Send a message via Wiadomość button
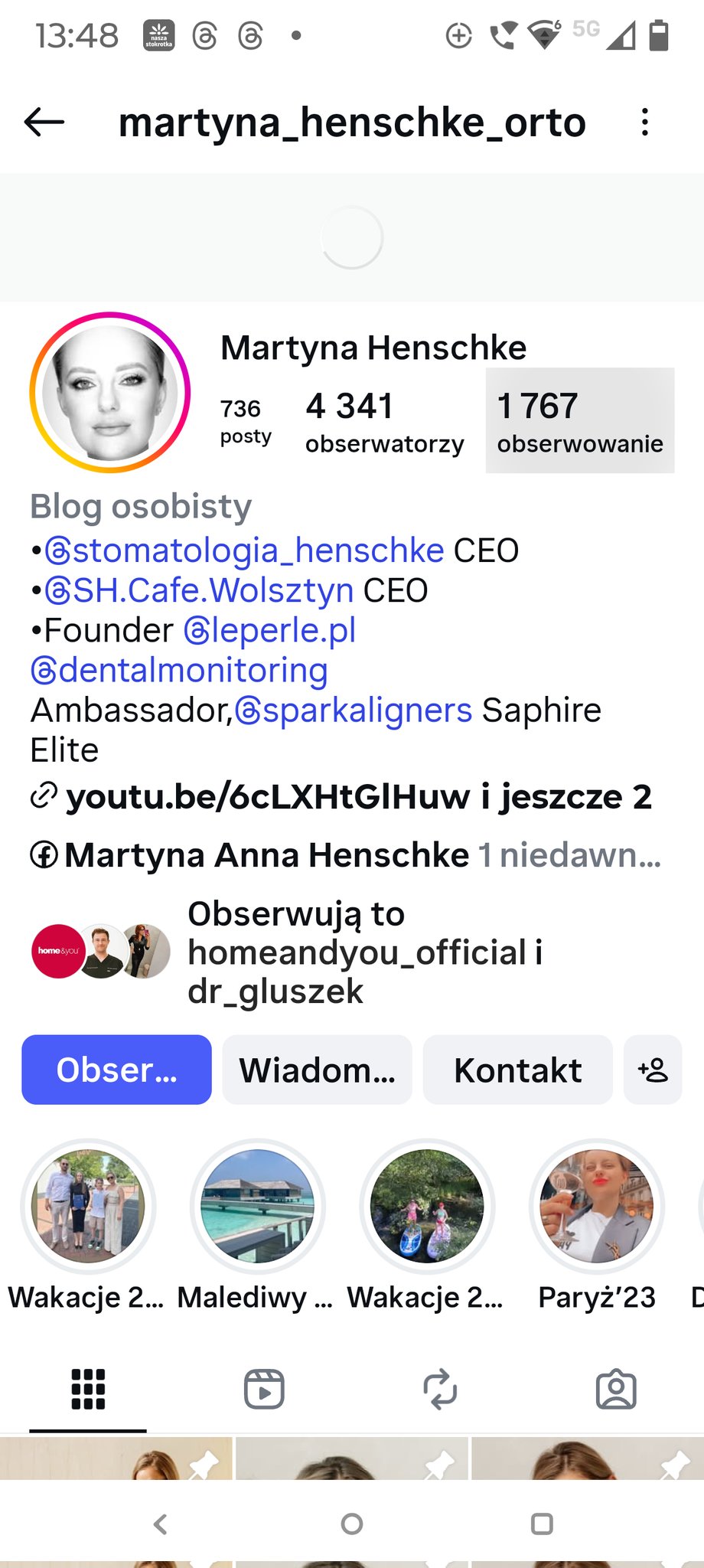Viewport: 704px width, 1568px height. point(317,1070)
